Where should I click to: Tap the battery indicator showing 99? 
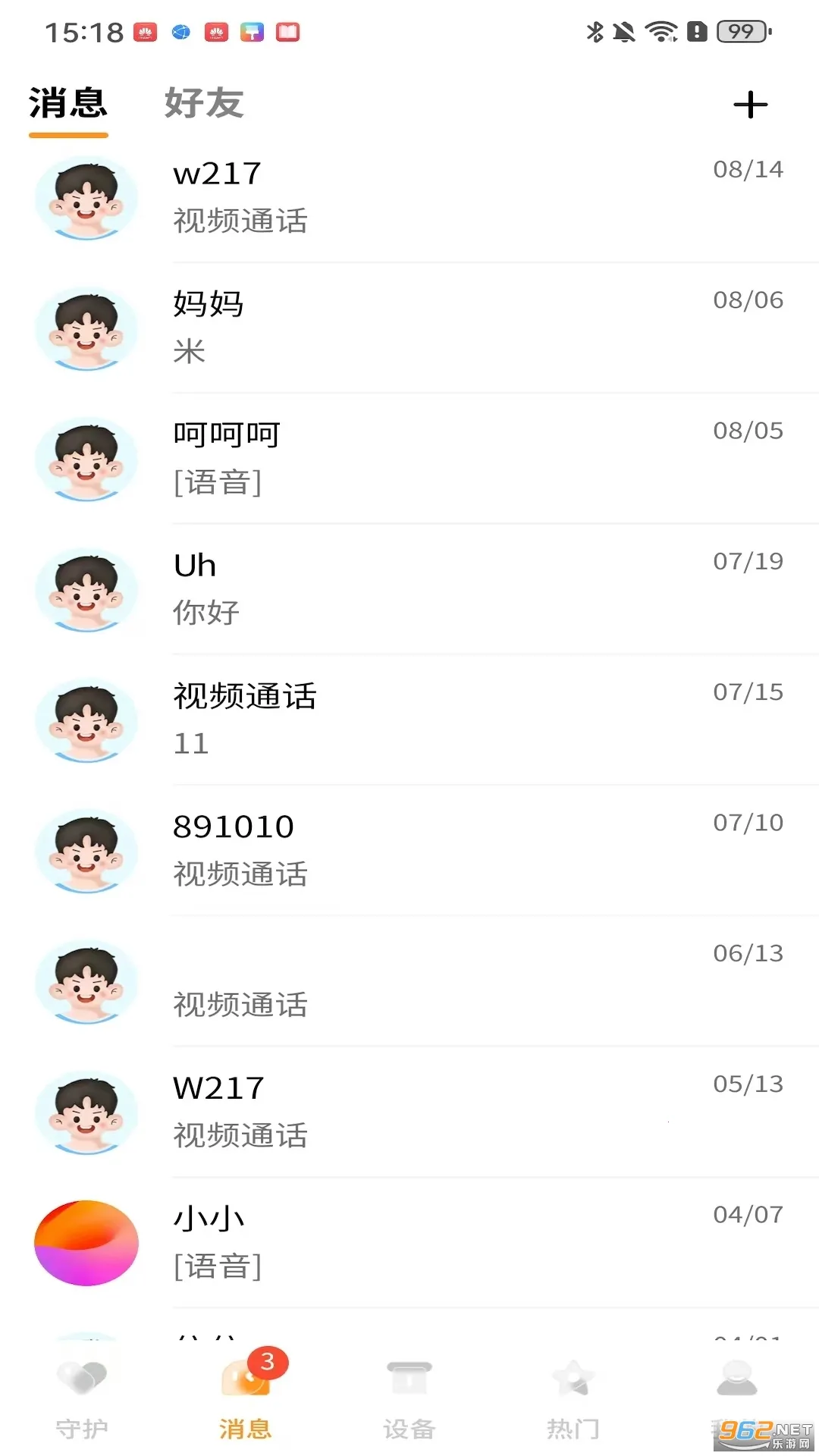[x=739, y=31]
